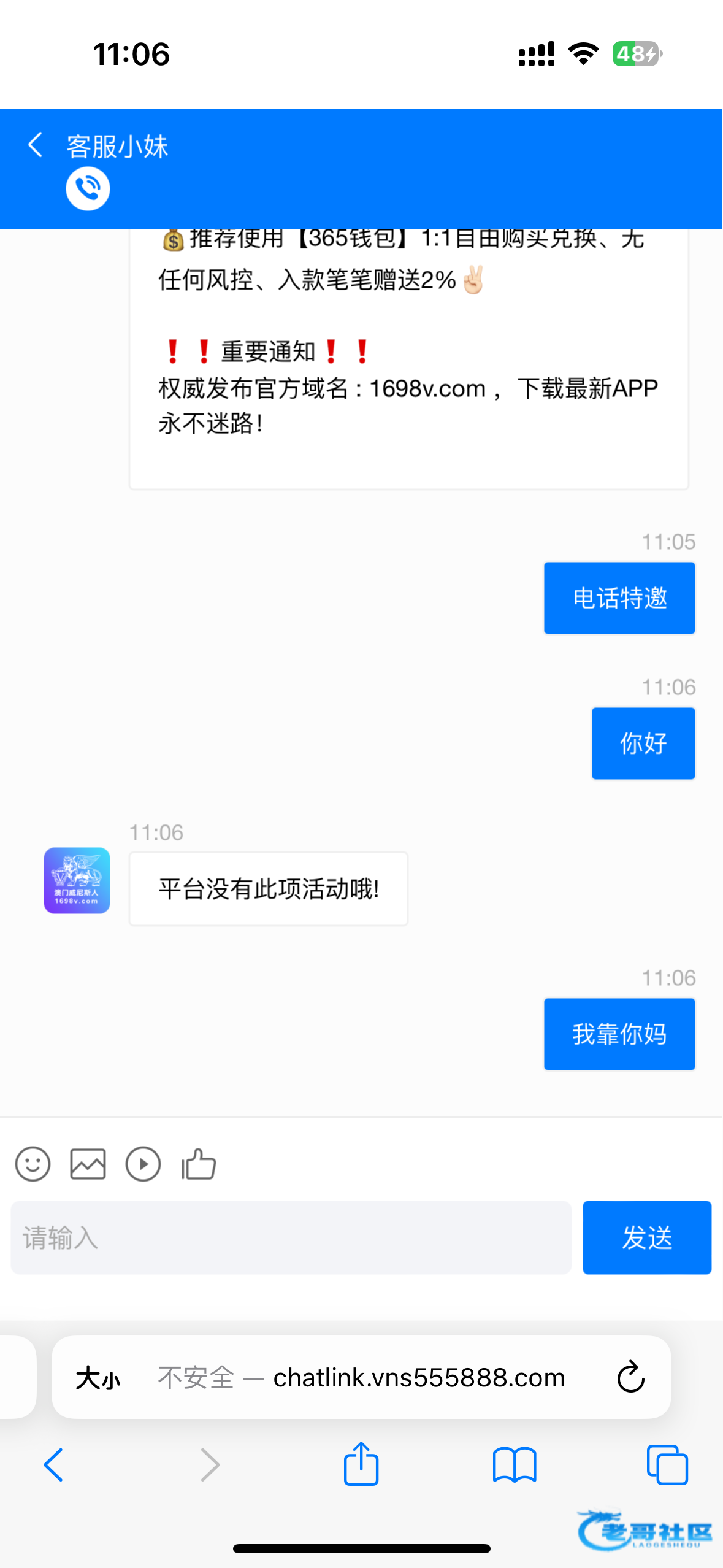Open Safari bookmarks

[515, 1464]
